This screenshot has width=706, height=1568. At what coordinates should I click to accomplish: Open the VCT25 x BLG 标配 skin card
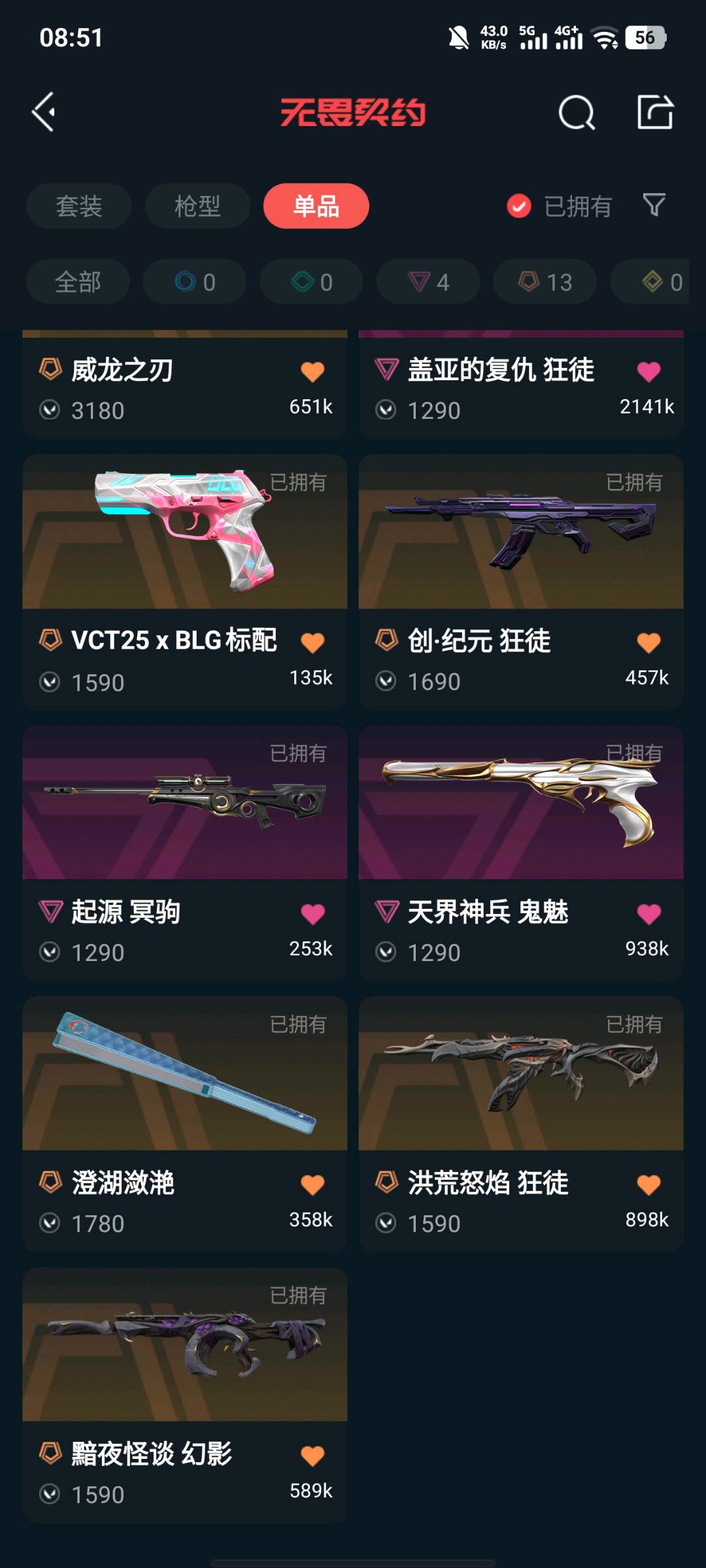pyautogui.click(x=185, y=581)
